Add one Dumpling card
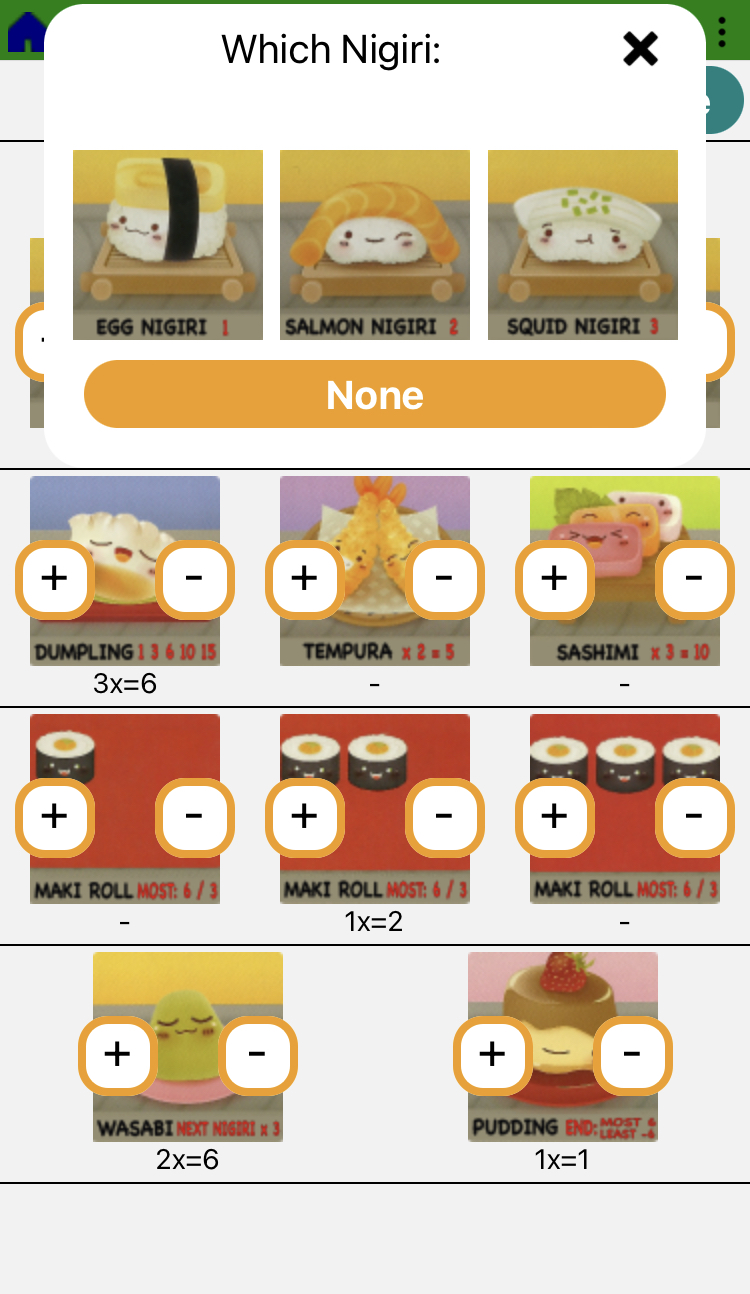 [x=54, y=578]
